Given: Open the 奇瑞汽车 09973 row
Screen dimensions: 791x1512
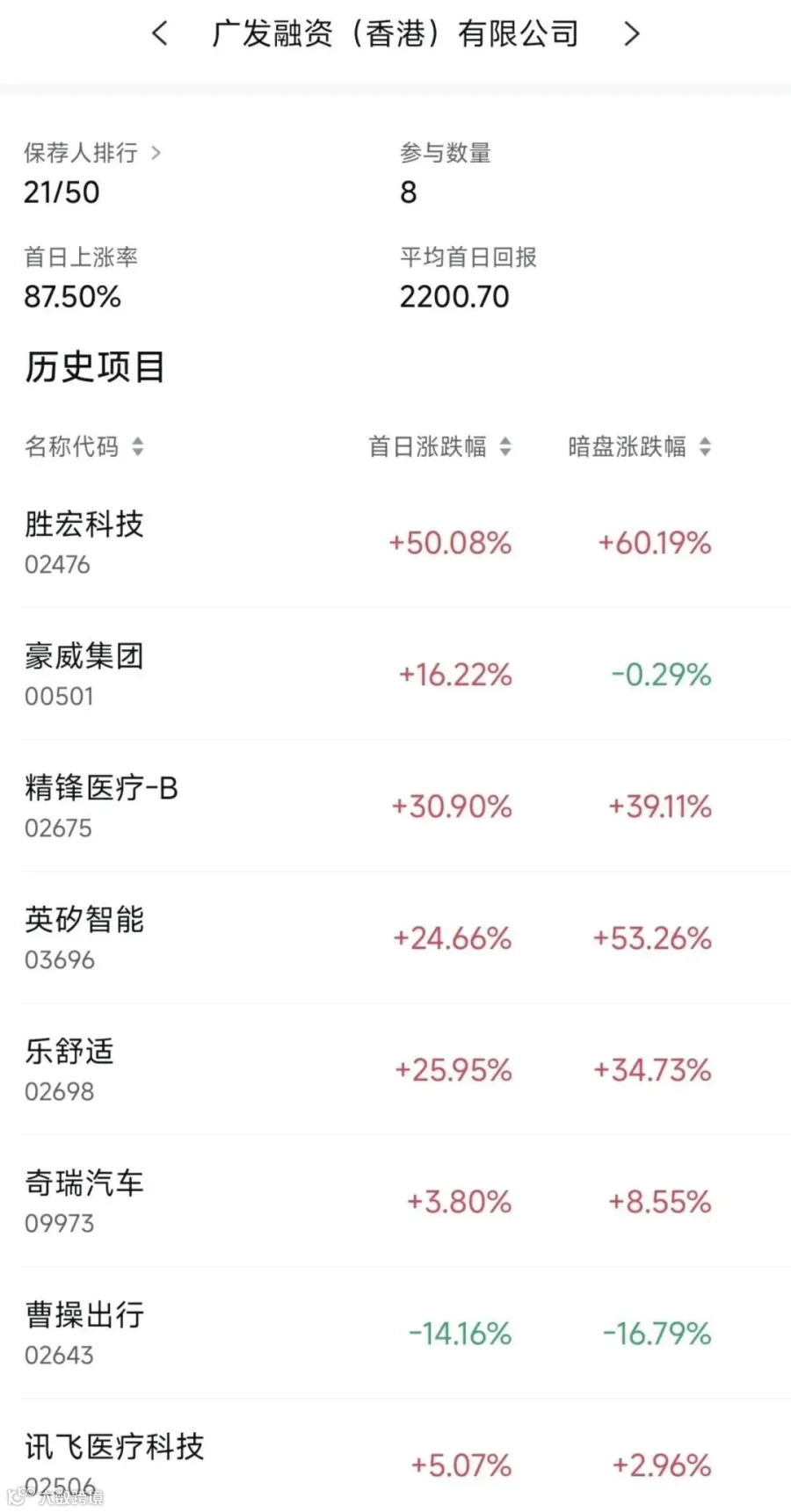Looking at the screenshot, I should 395,1201.
